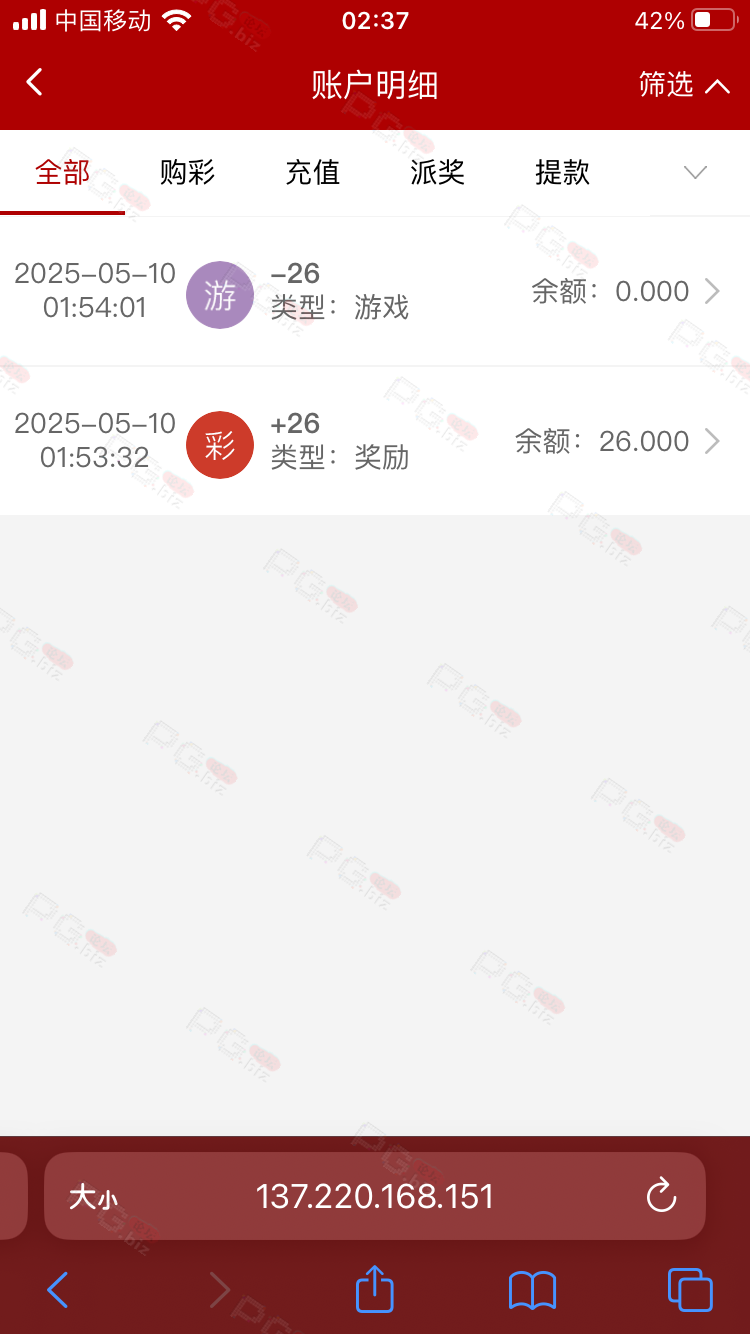Reload the current page
The image size is (750, 1334).
(x=661, y=1196)
